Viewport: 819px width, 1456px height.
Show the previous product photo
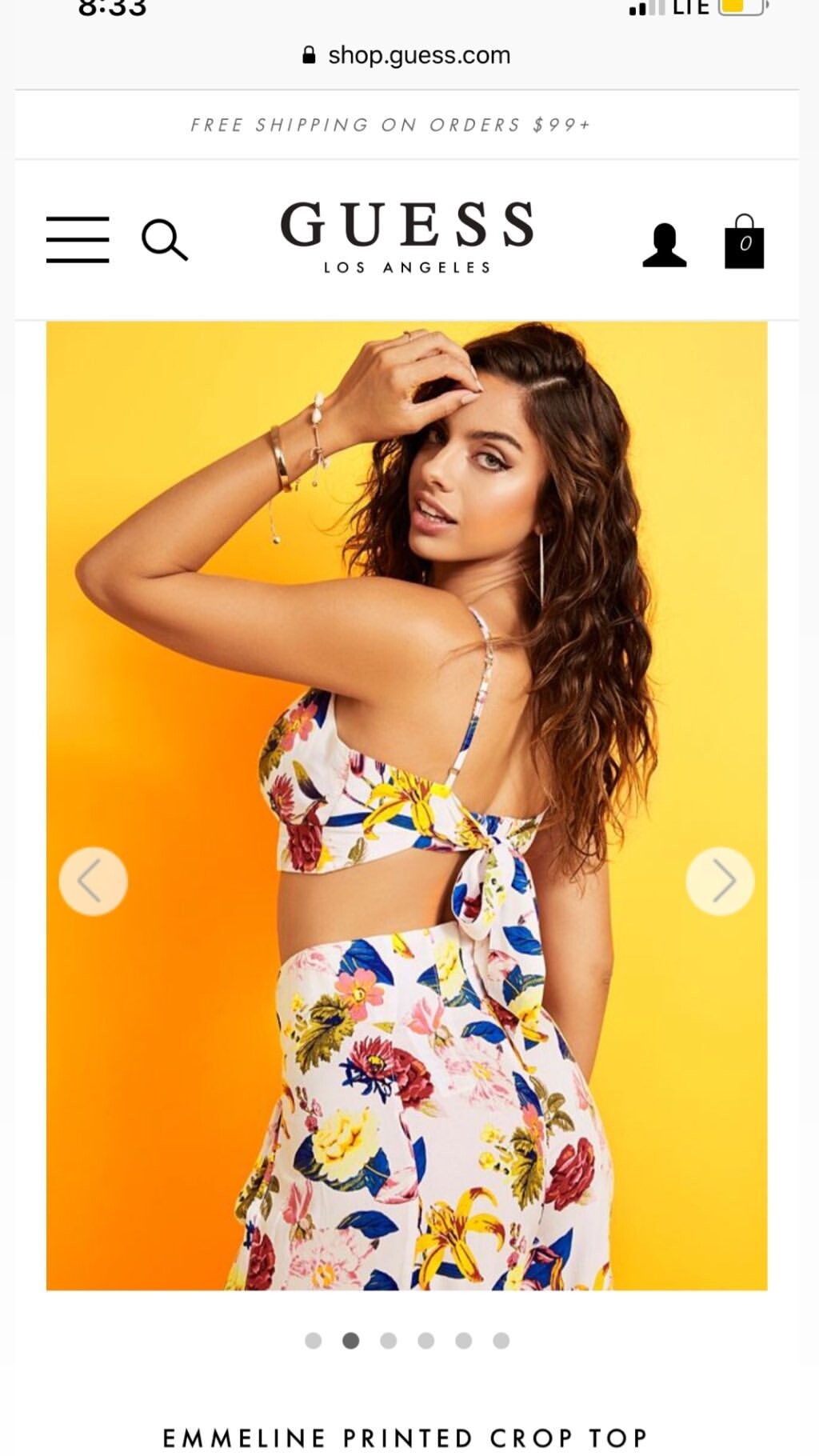[93, 881]
